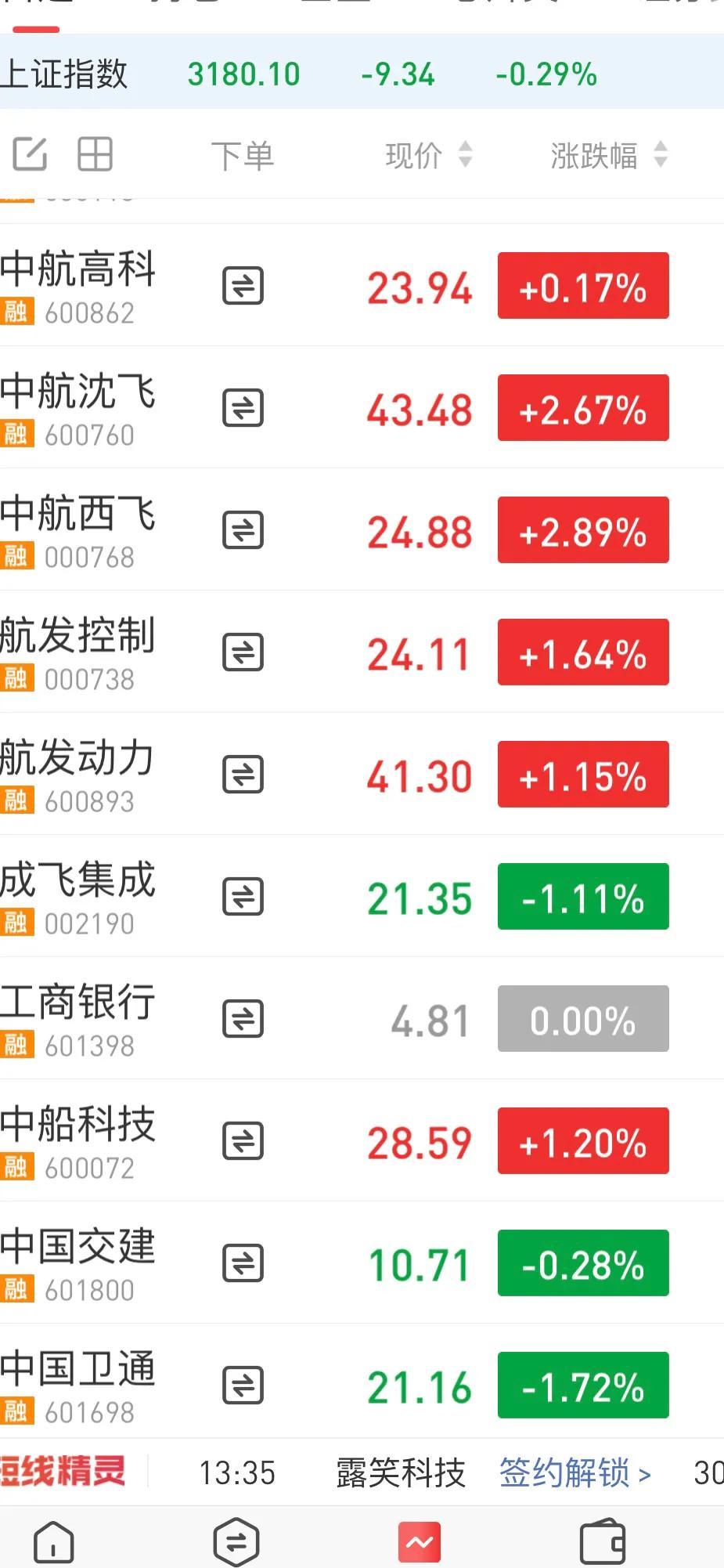Open 中航高科 stock details
724x1568 pixels.
click(x=78, y=285)
